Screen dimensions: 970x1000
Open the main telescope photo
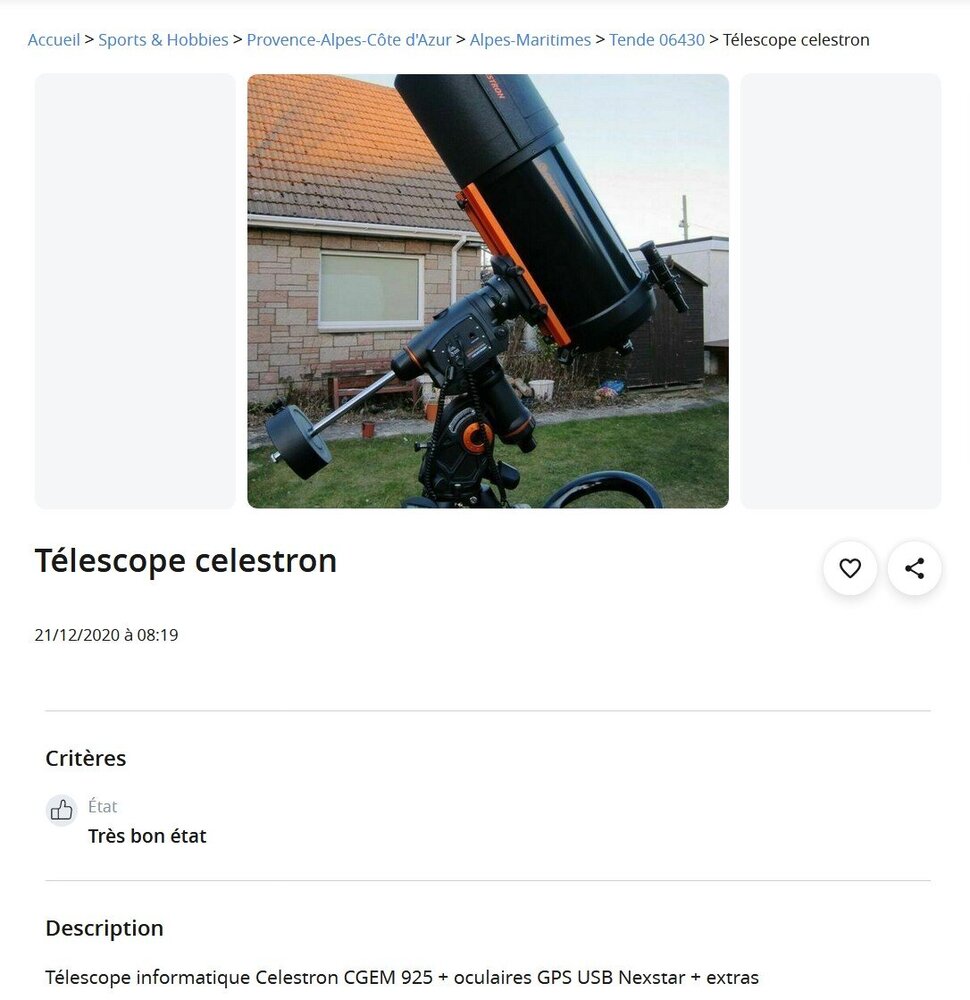pyautogui.click(x=487, y=293)
